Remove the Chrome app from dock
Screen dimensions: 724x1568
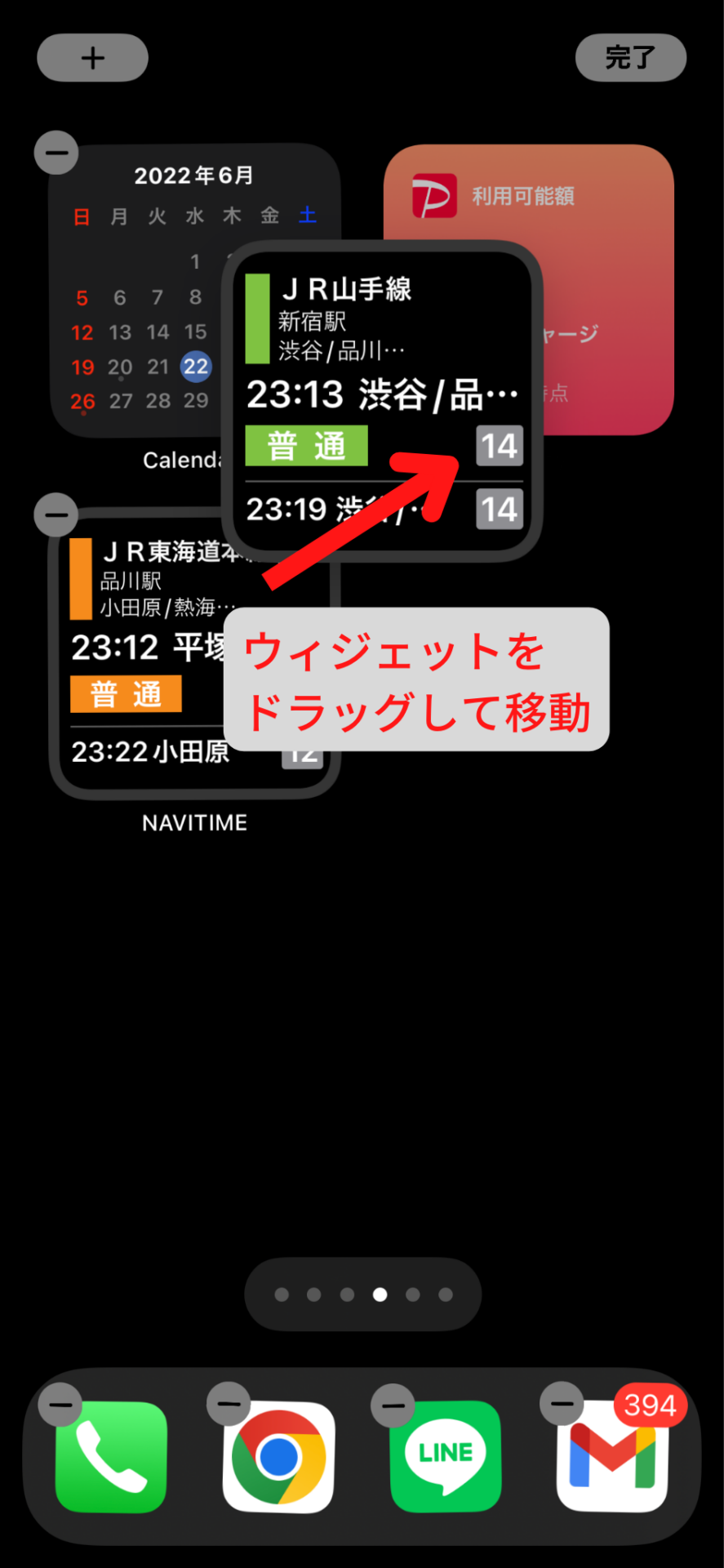(229, 1405)
